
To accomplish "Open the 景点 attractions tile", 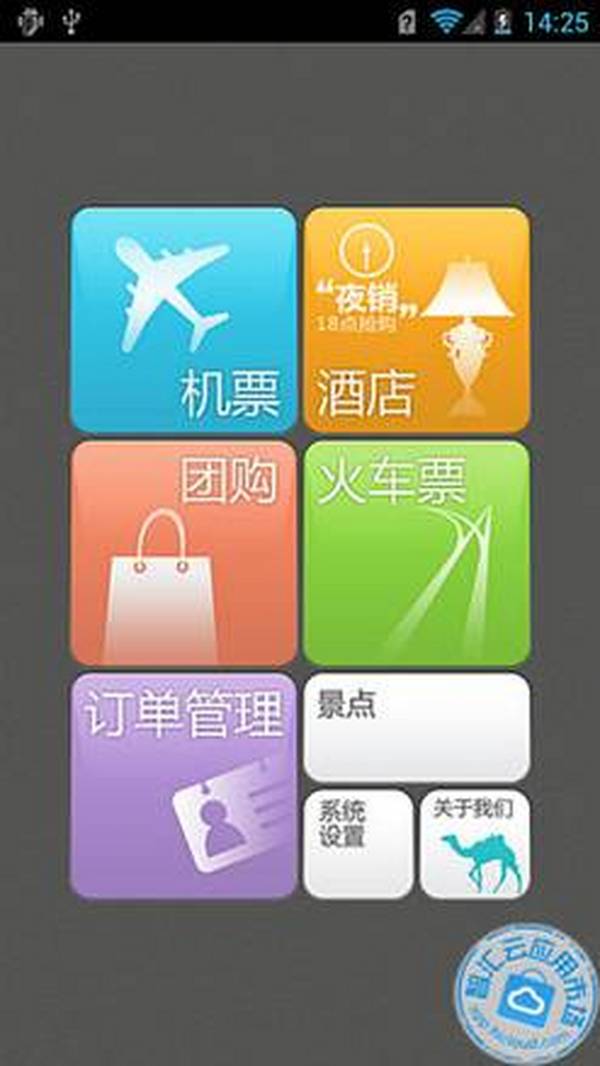I will click(x=417, y=727).
